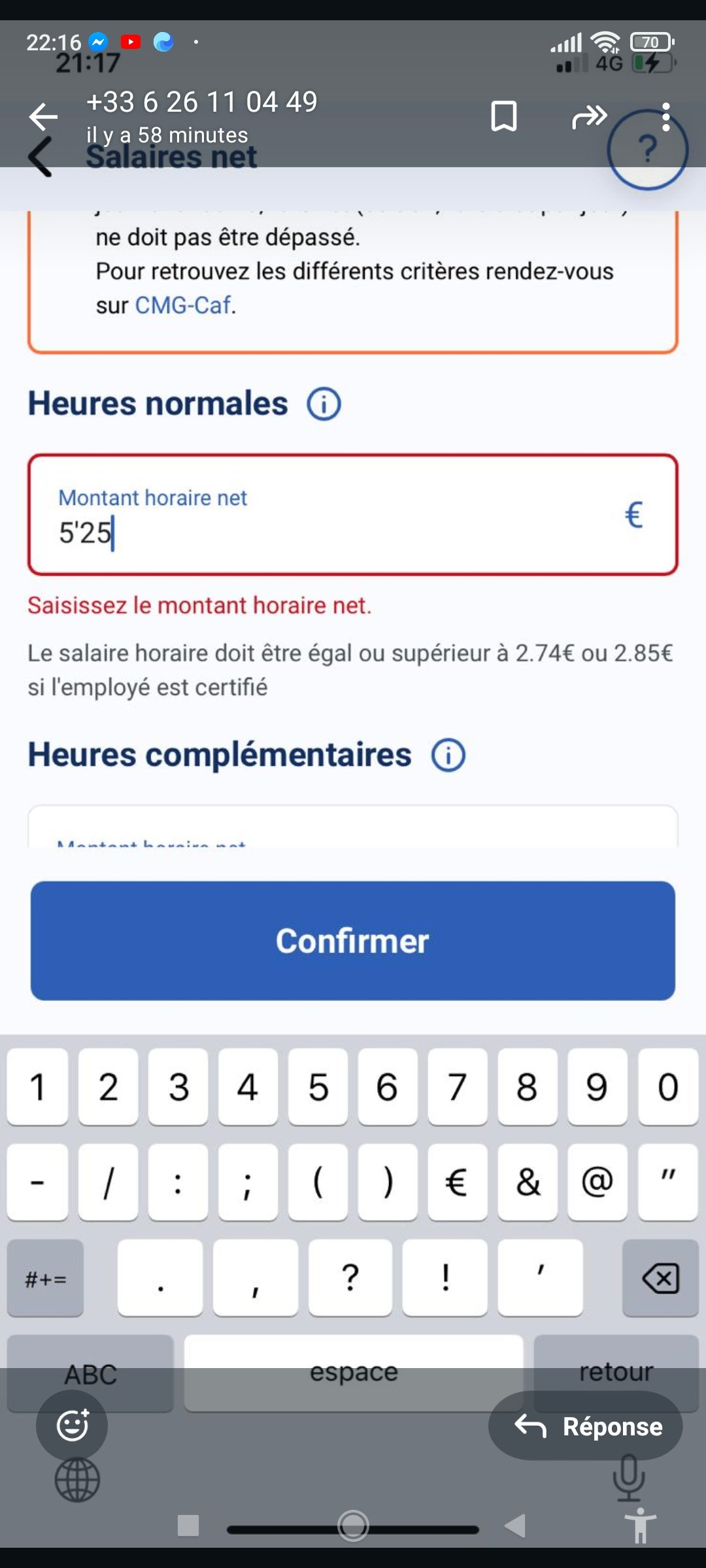Screen dimensions: 706x1568
Task: Bookmark this received image
Action: [x=503, y=116]
